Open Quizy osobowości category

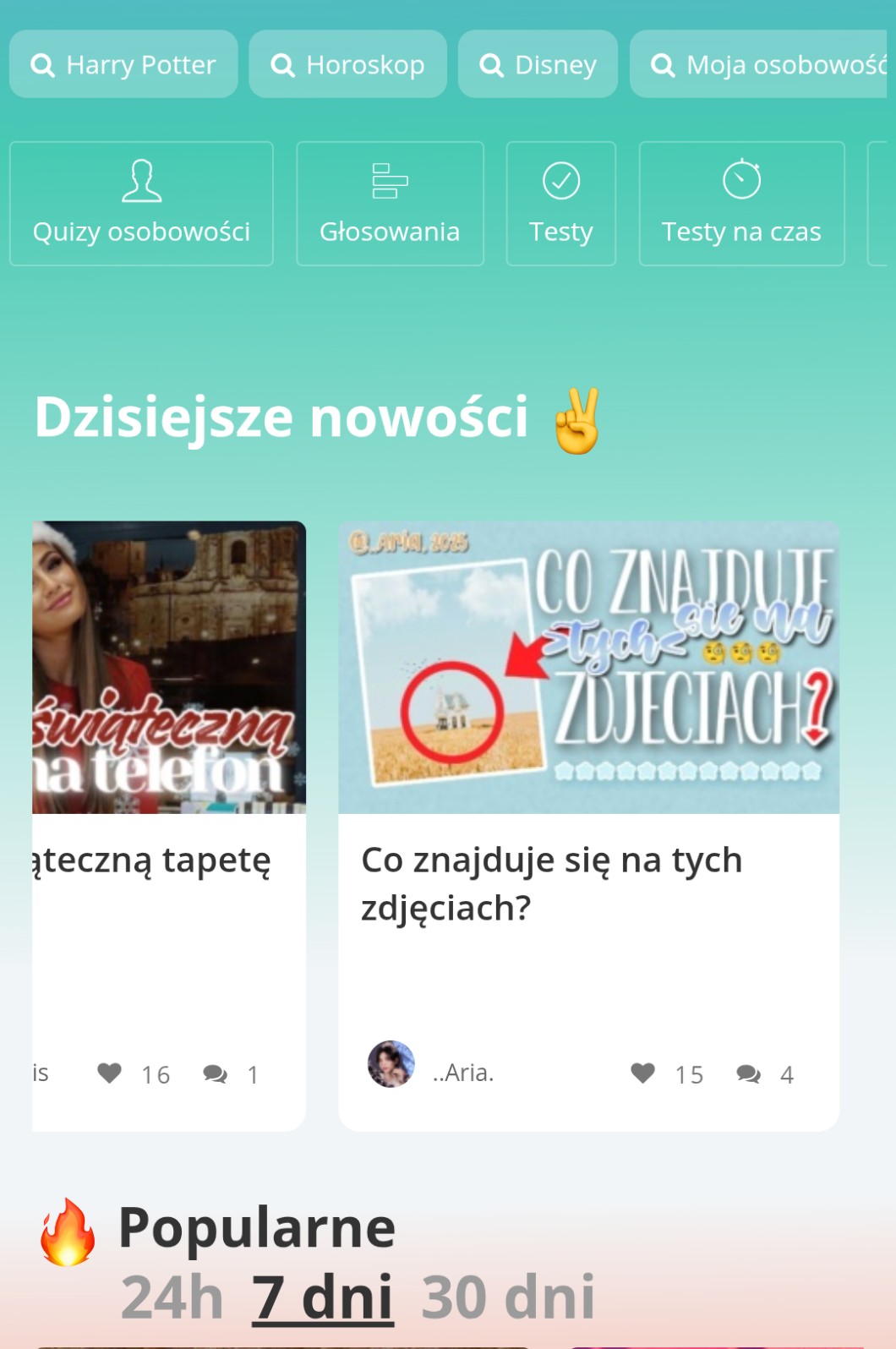[141, 204]
